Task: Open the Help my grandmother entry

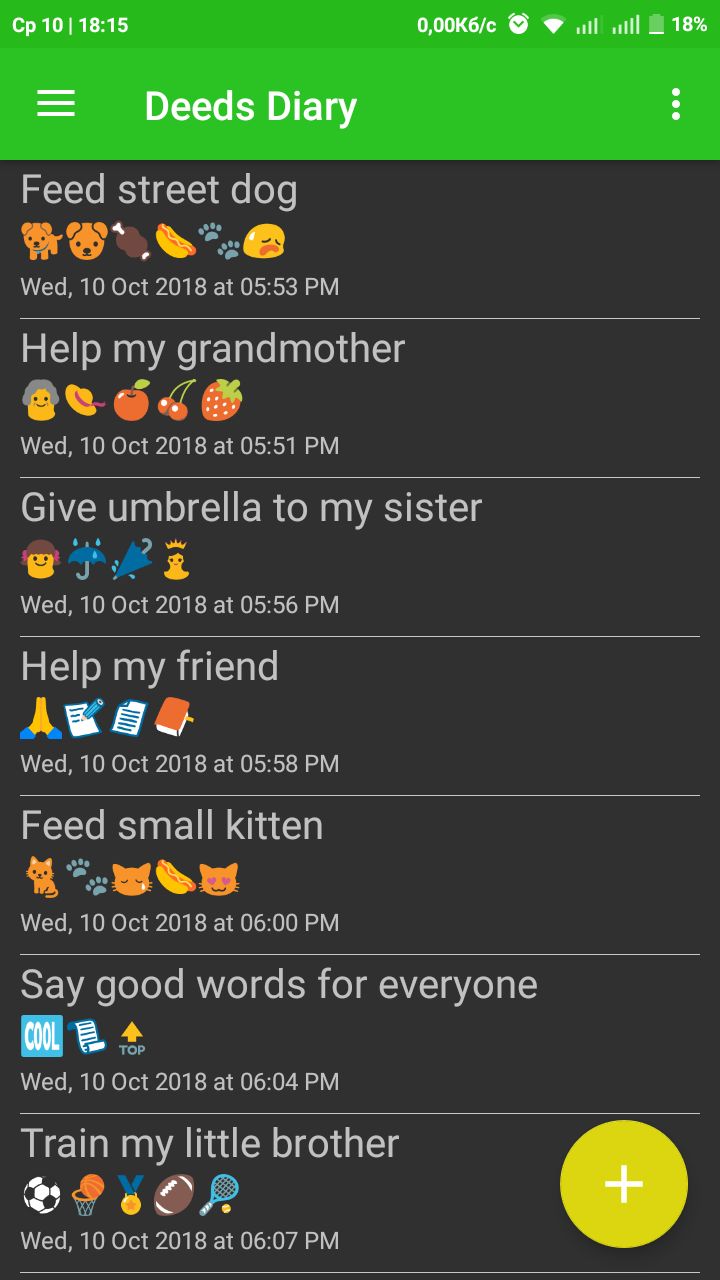Action: (360, 398)
